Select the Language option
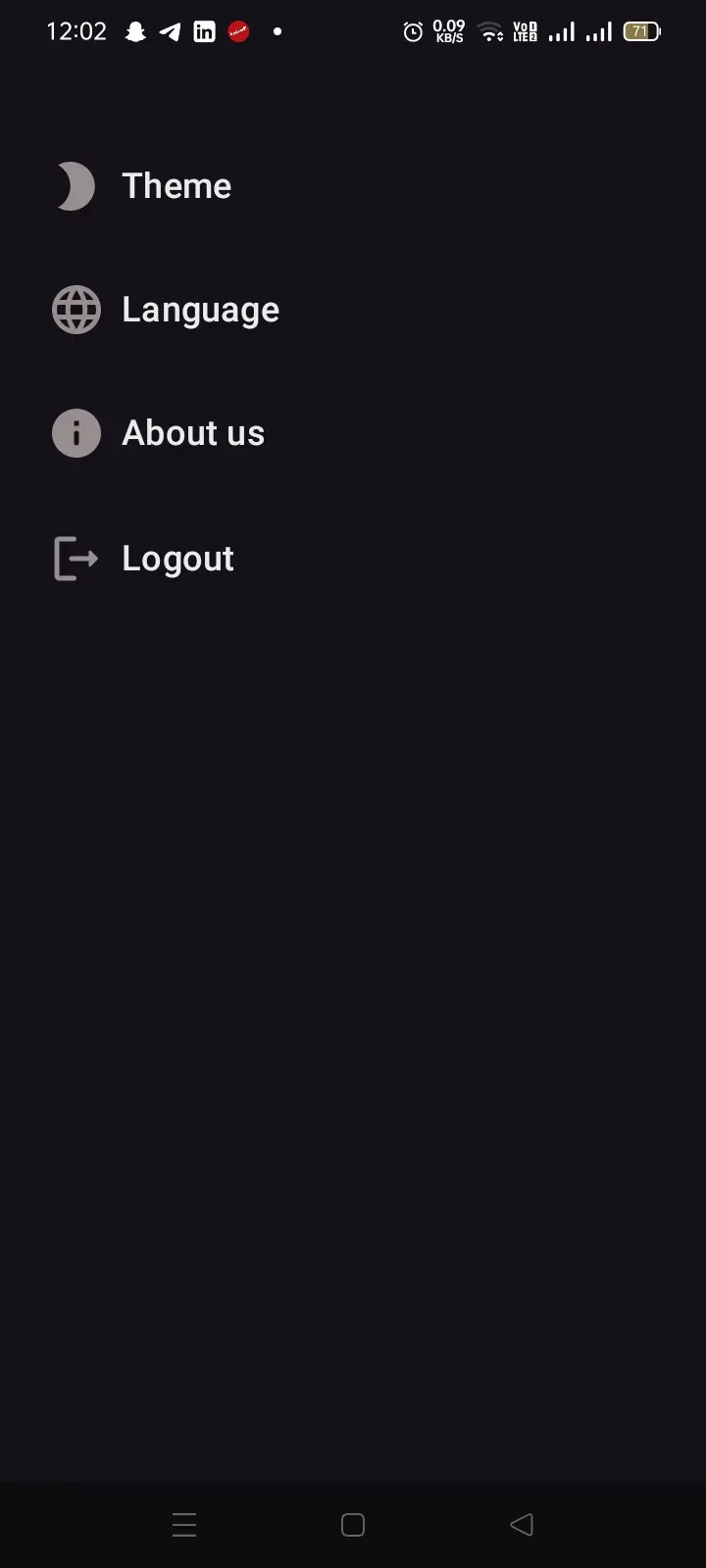The width and height of the screenshot is (706, 1568). coord(200,310)
